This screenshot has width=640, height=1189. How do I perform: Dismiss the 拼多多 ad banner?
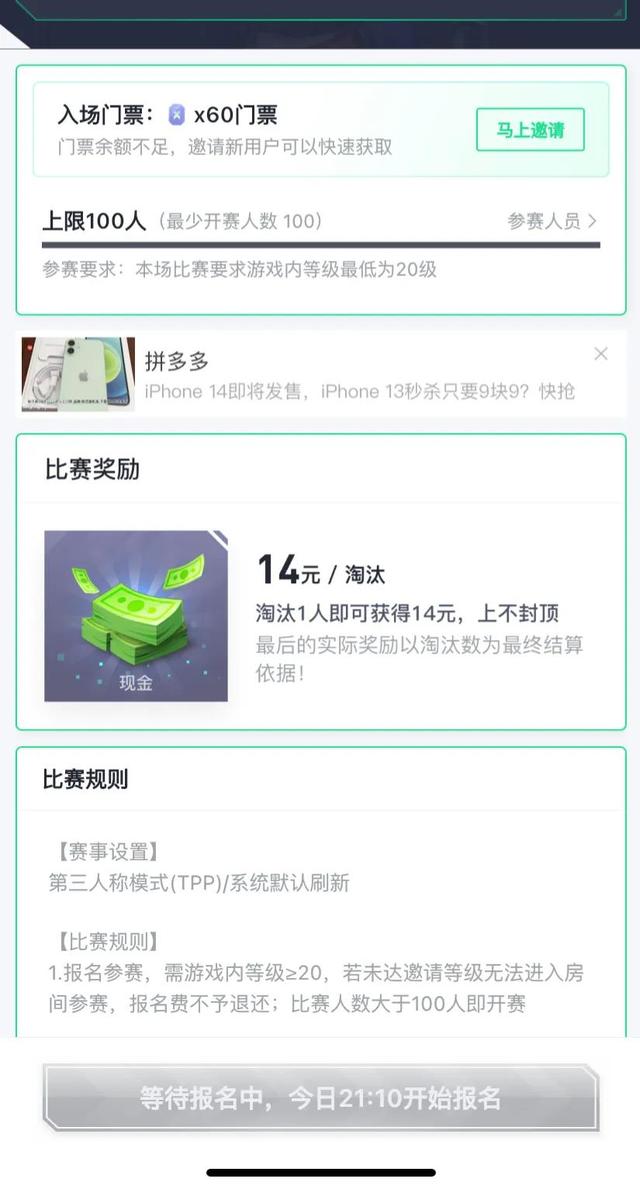point(600,354)
